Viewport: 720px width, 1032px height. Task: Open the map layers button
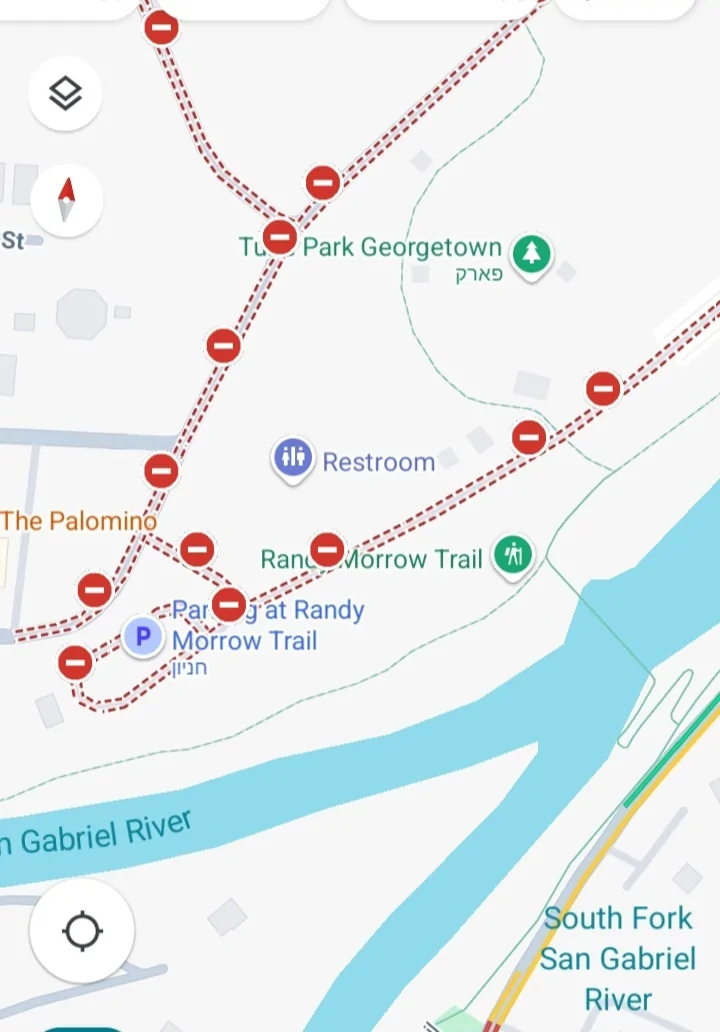click(x=65, y=94)
